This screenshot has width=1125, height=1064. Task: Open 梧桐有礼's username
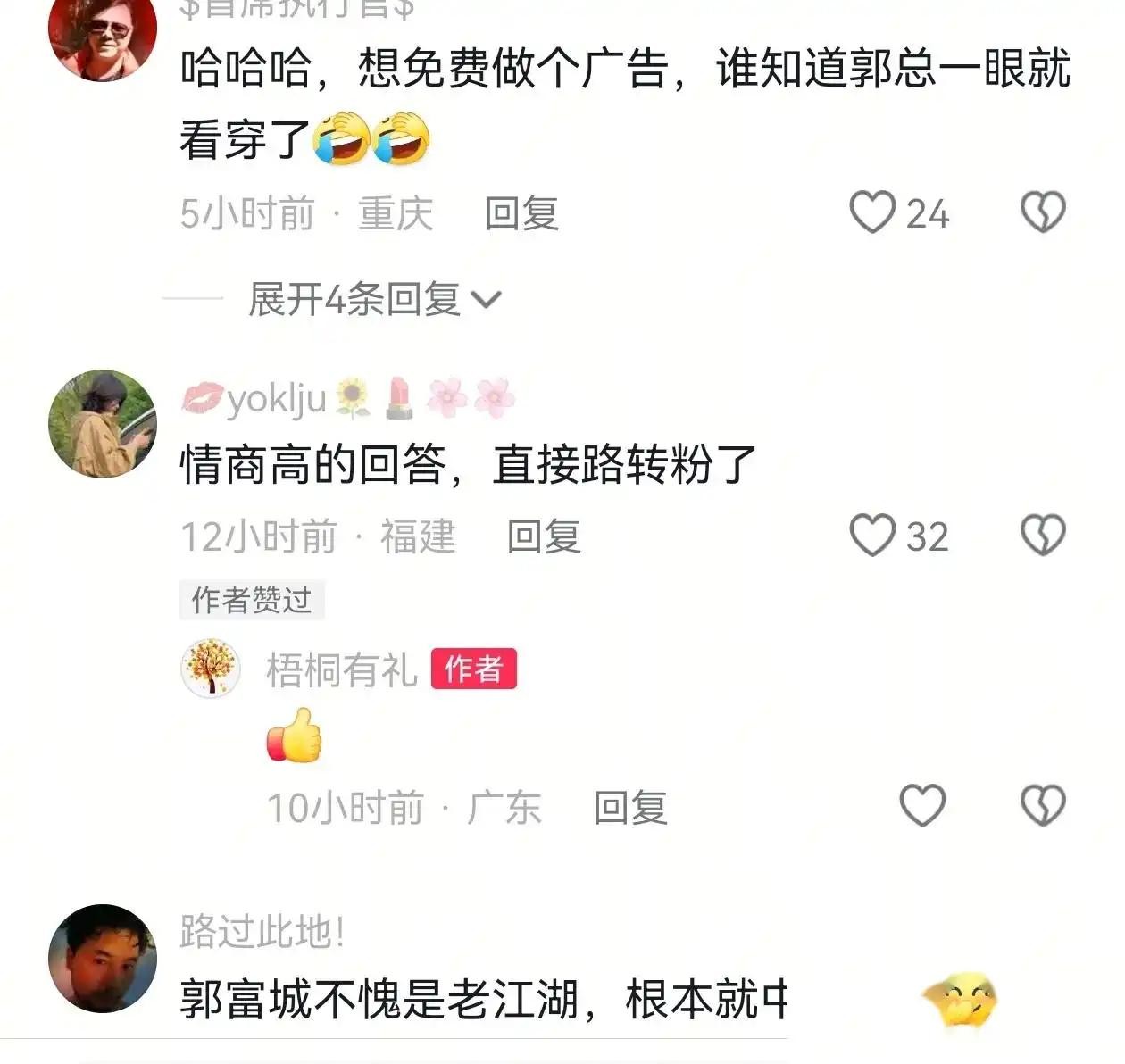(342, 669)
